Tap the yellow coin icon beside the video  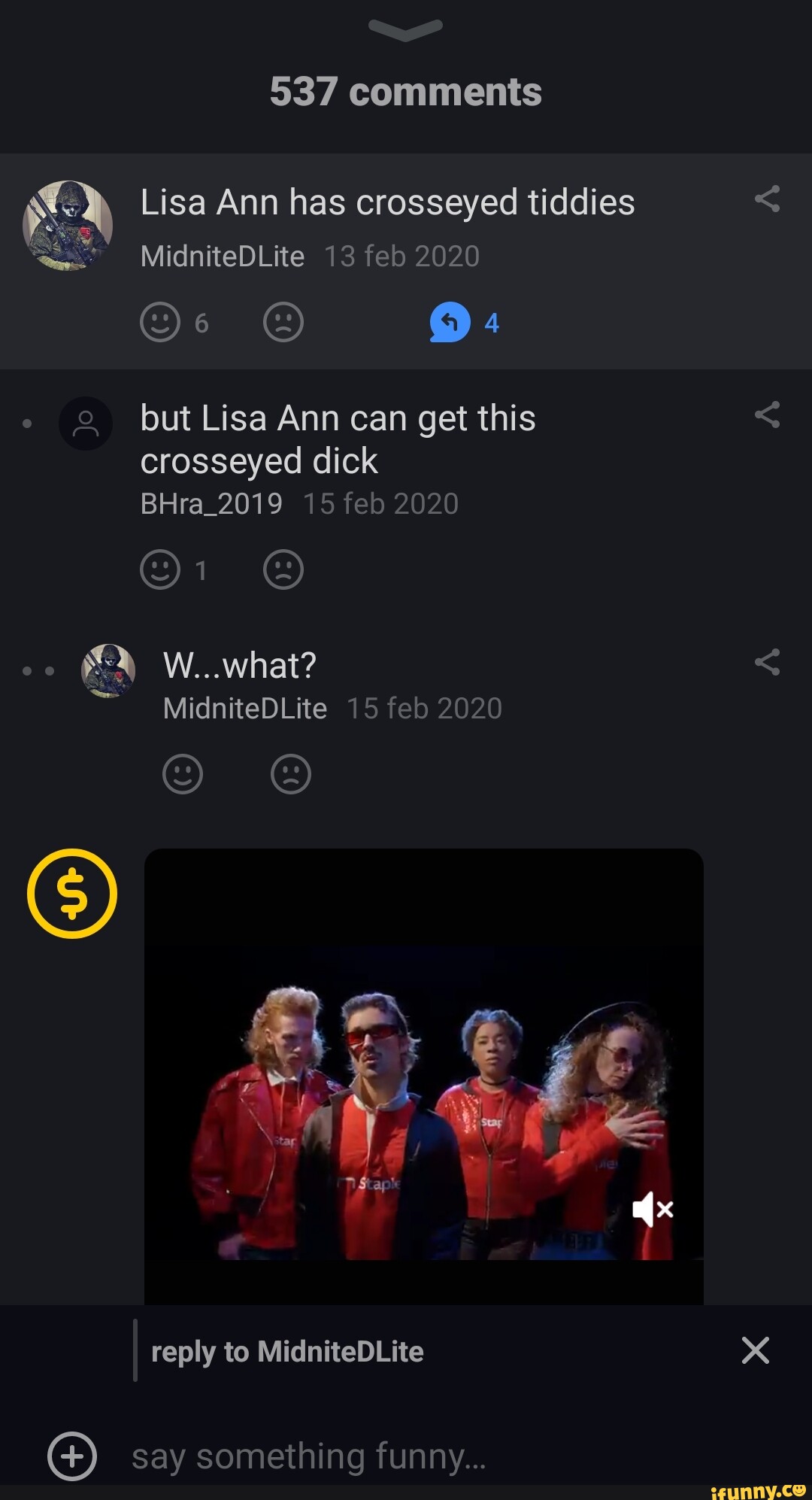tap(73, 892)
